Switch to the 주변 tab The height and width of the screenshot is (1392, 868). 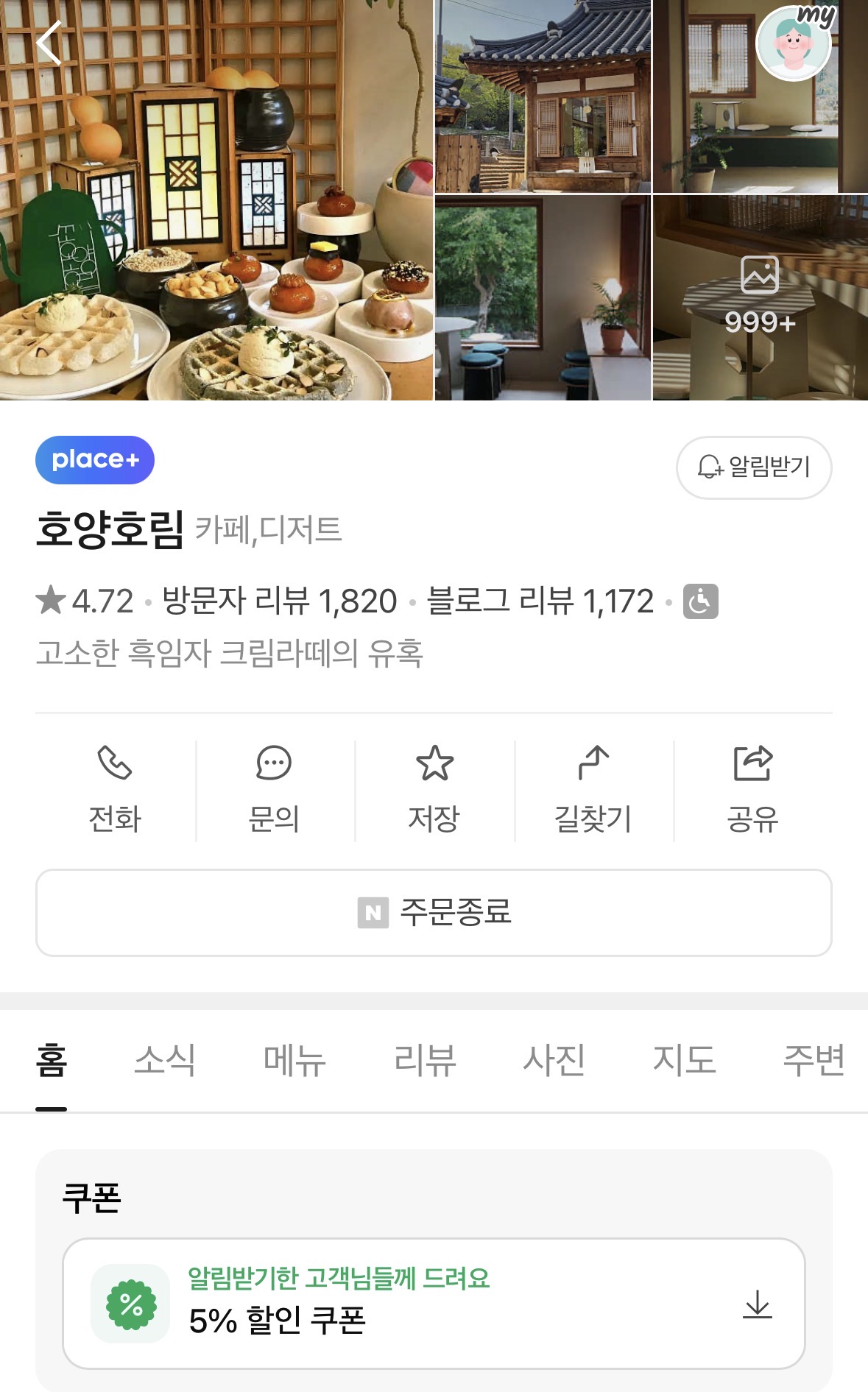[814, 1060]
